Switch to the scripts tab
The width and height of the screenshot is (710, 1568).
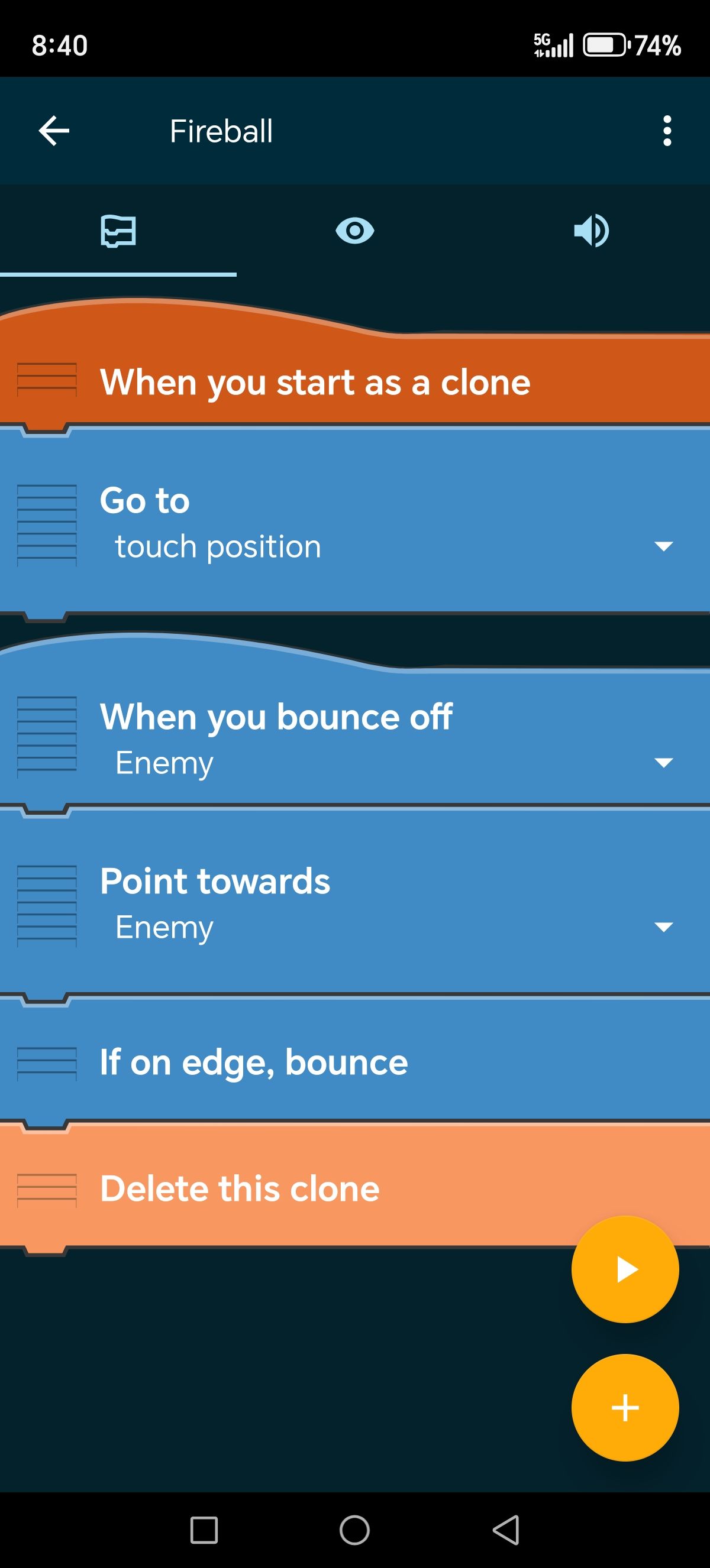[118, 231]
